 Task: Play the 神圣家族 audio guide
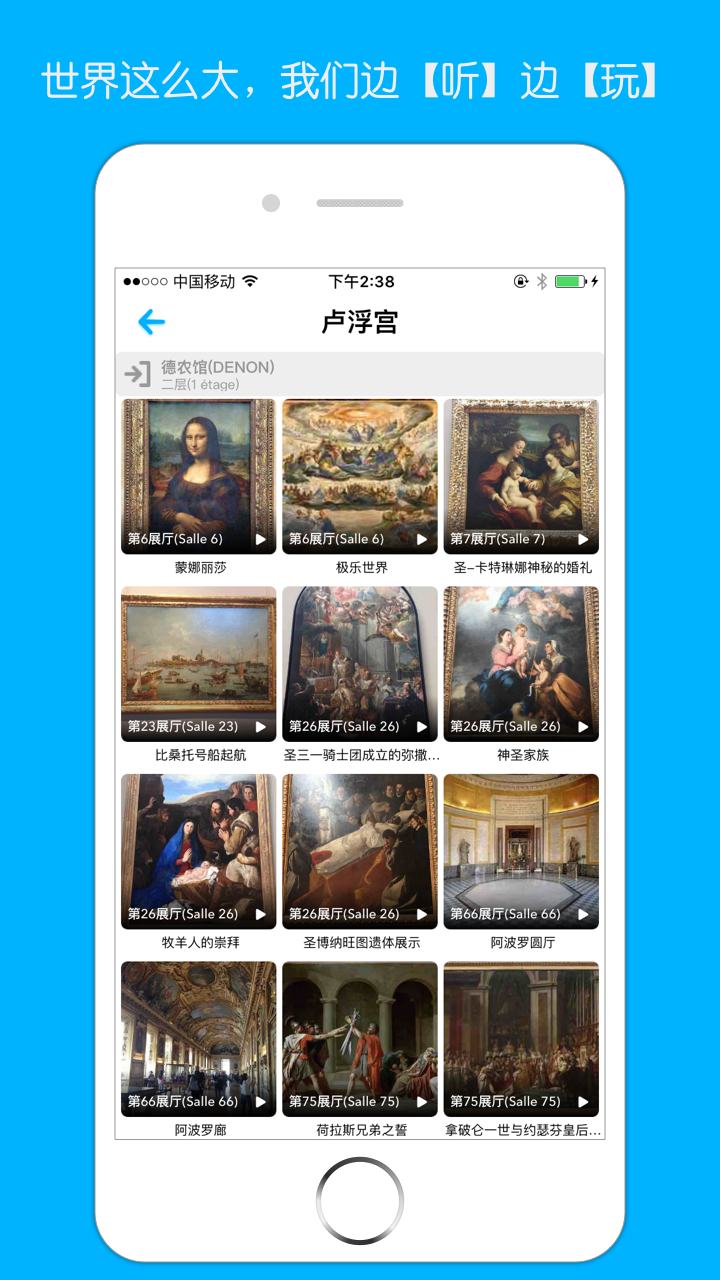pyautogui.click(x=585, y=726)
